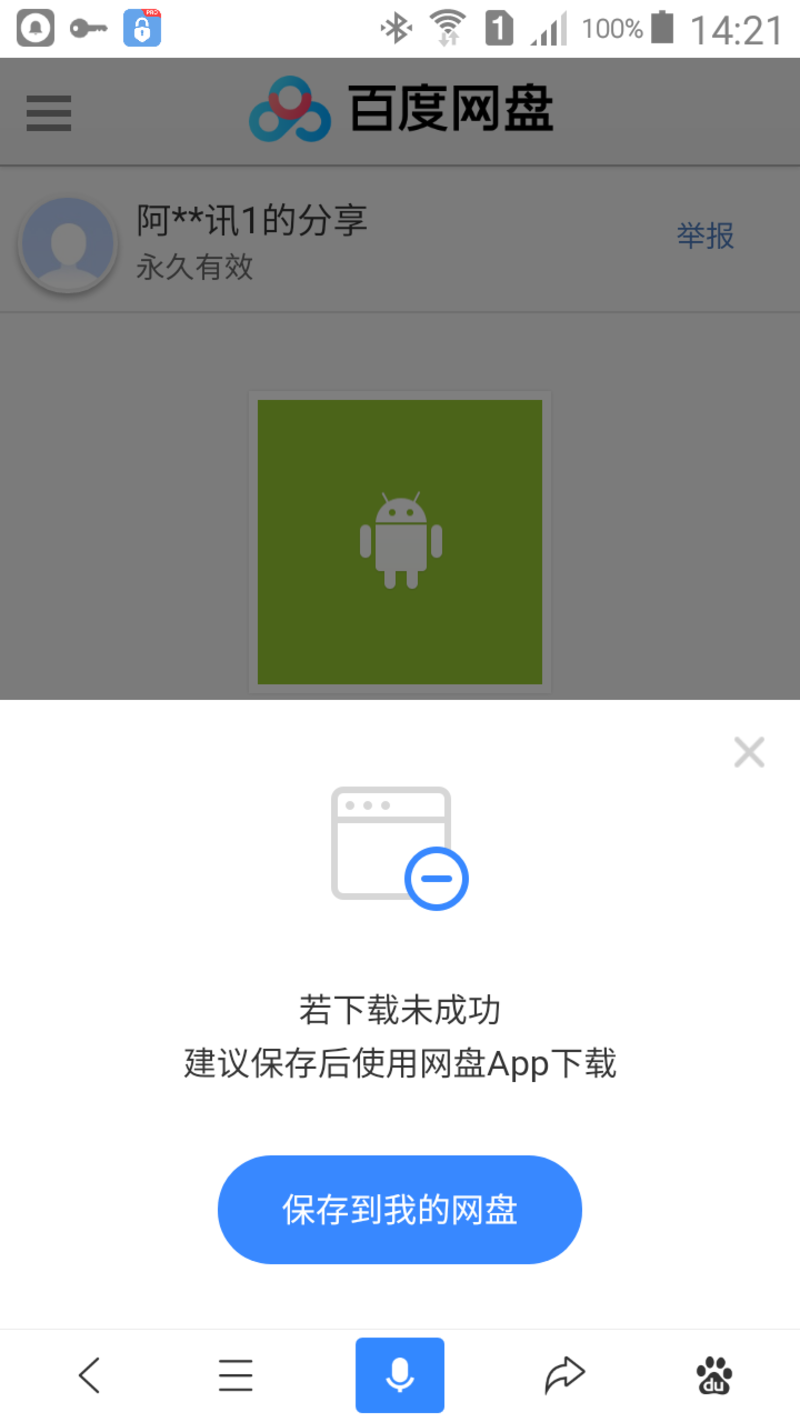Report the share via 举报 link

tap(705, 235)
